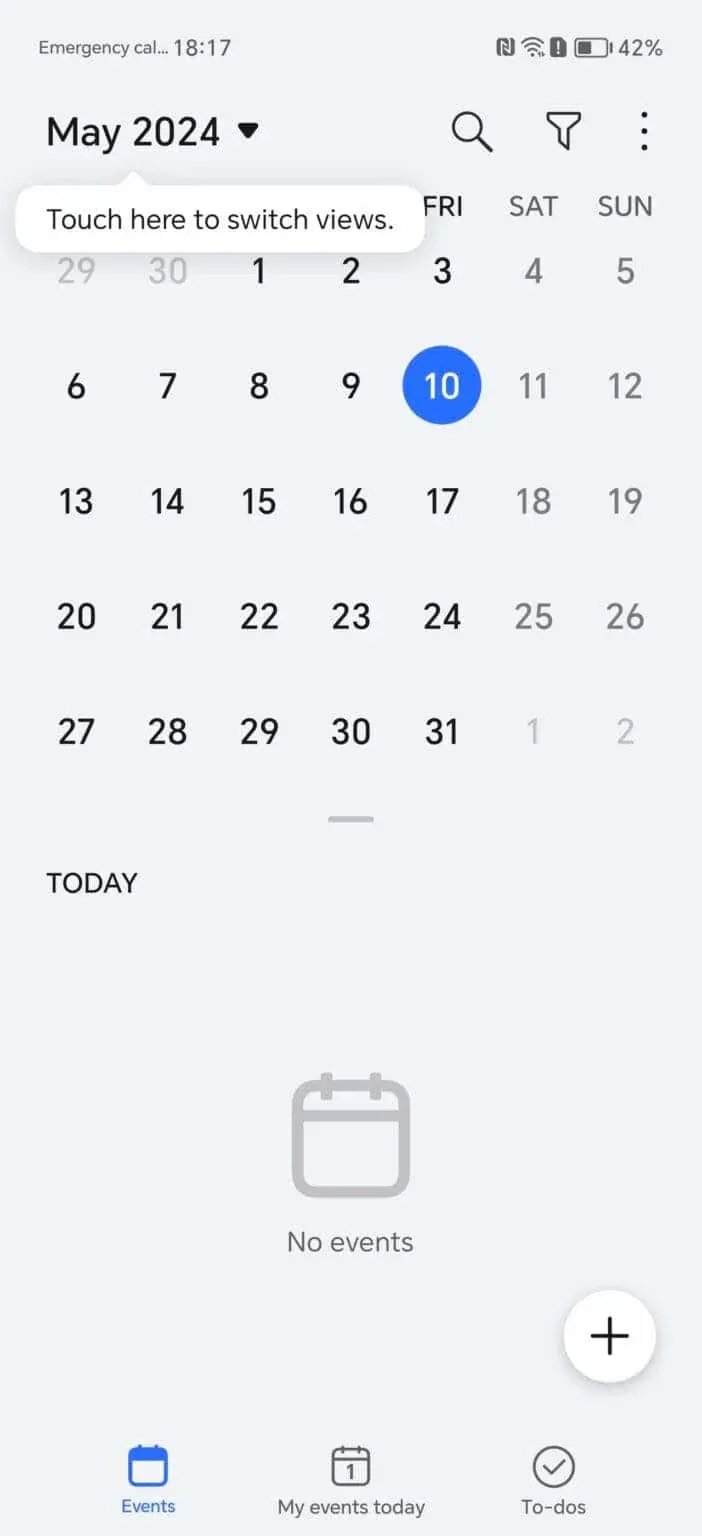Add a new event
The image size is (702, 1536).
[609, 1336]
